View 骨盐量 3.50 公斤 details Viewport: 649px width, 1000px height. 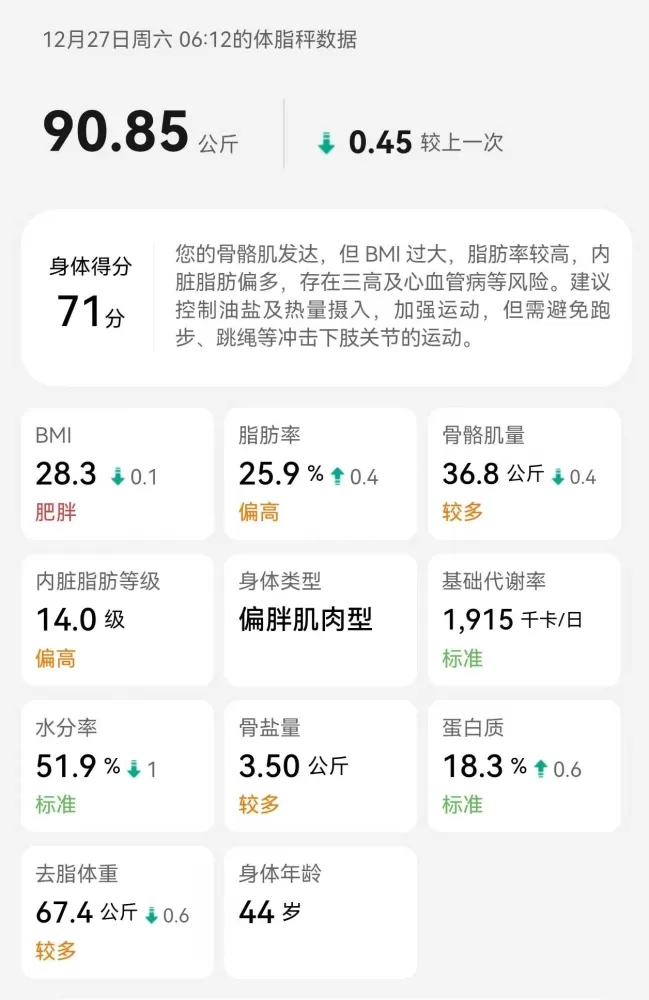click(320, 766)
